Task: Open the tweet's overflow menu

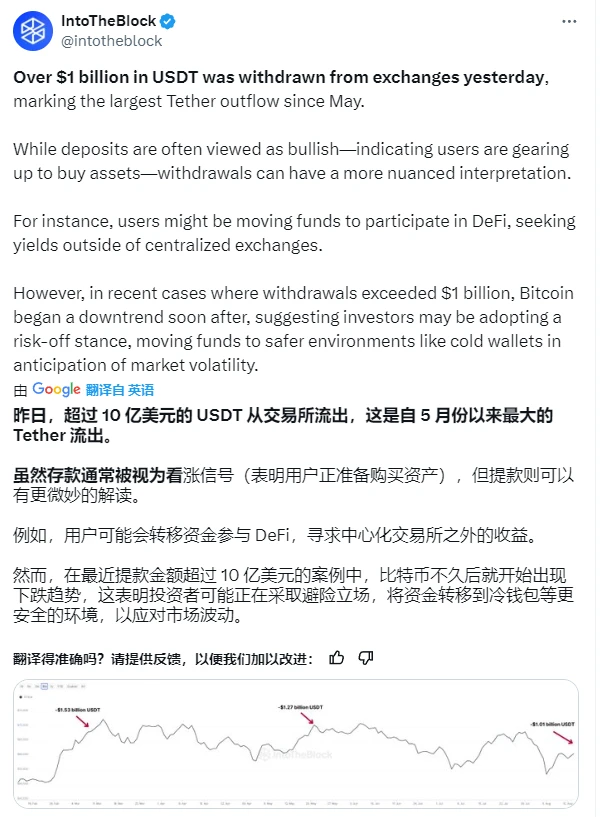Action: click(569, 21)
